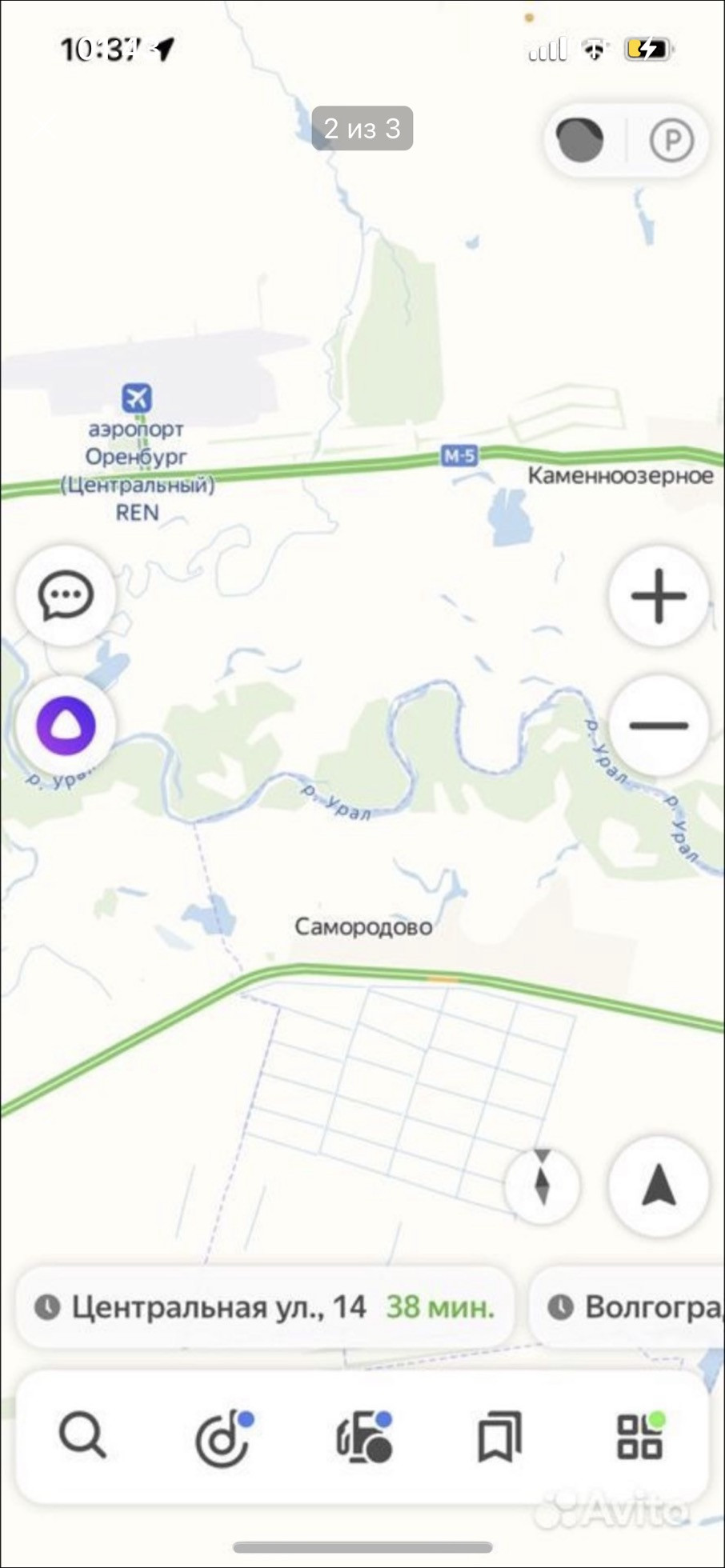This screenshot has width=725, height=1568.
Task: Close the photo viewer with the X
Action: pyautogui.click(x=43, y=127)
